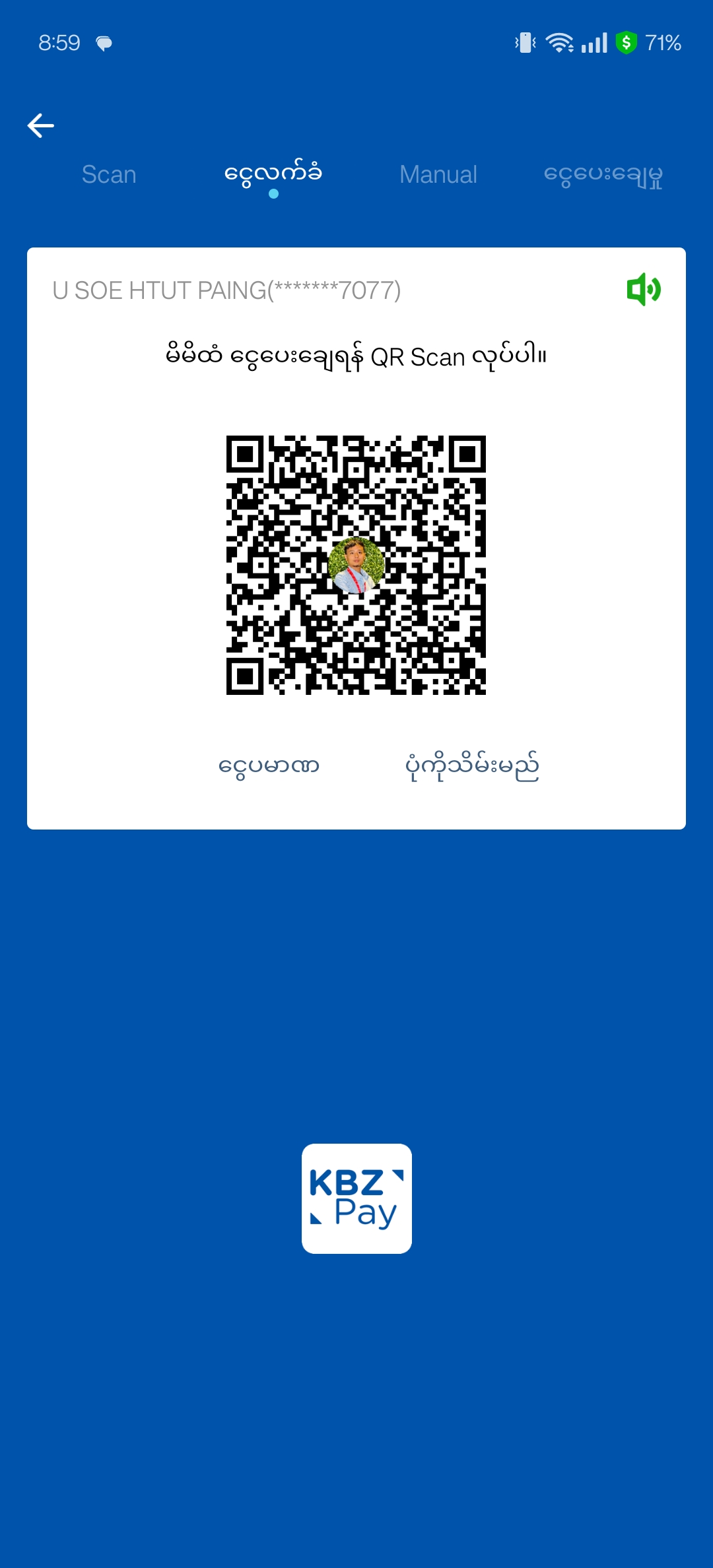Toggle the green speaker sound icon
Image resolution: width=713 pixels, height=1568 pixels.
click(644, 290)
